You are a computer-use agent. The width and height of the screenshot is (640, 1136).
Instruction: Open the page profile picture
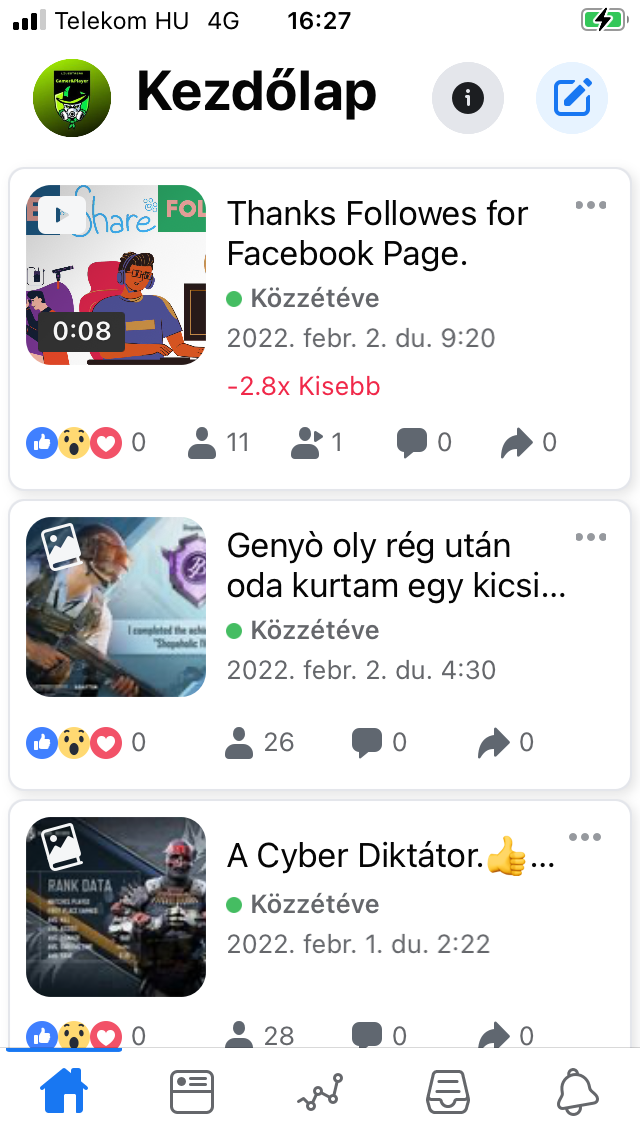pyautogui.click(x=72, y=98)
